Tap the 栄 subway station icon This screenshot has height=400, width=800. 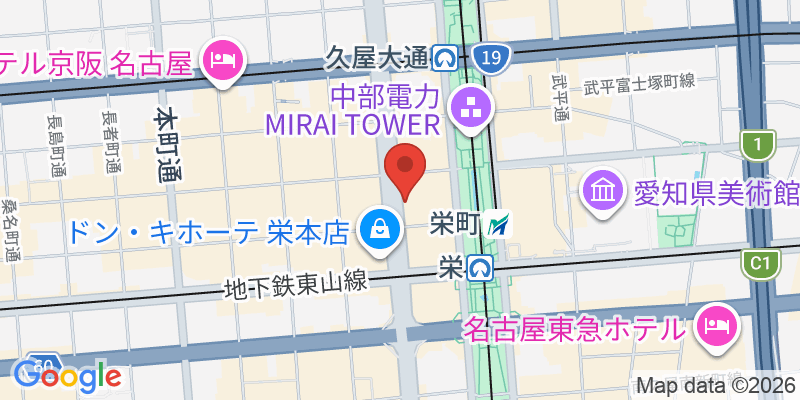tap(482, 267)
